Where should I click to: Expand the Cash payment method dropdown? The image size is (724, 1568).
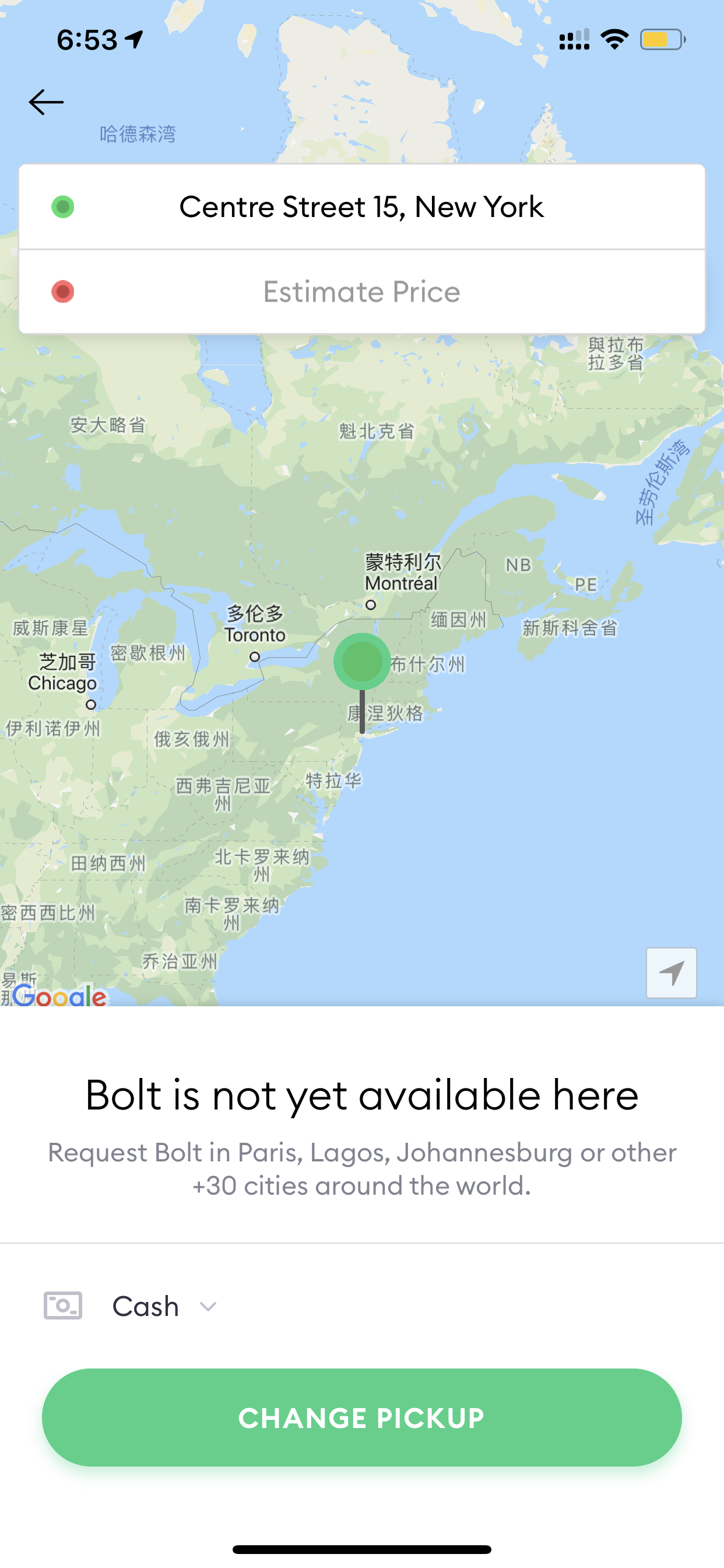tap(131, 1306)
